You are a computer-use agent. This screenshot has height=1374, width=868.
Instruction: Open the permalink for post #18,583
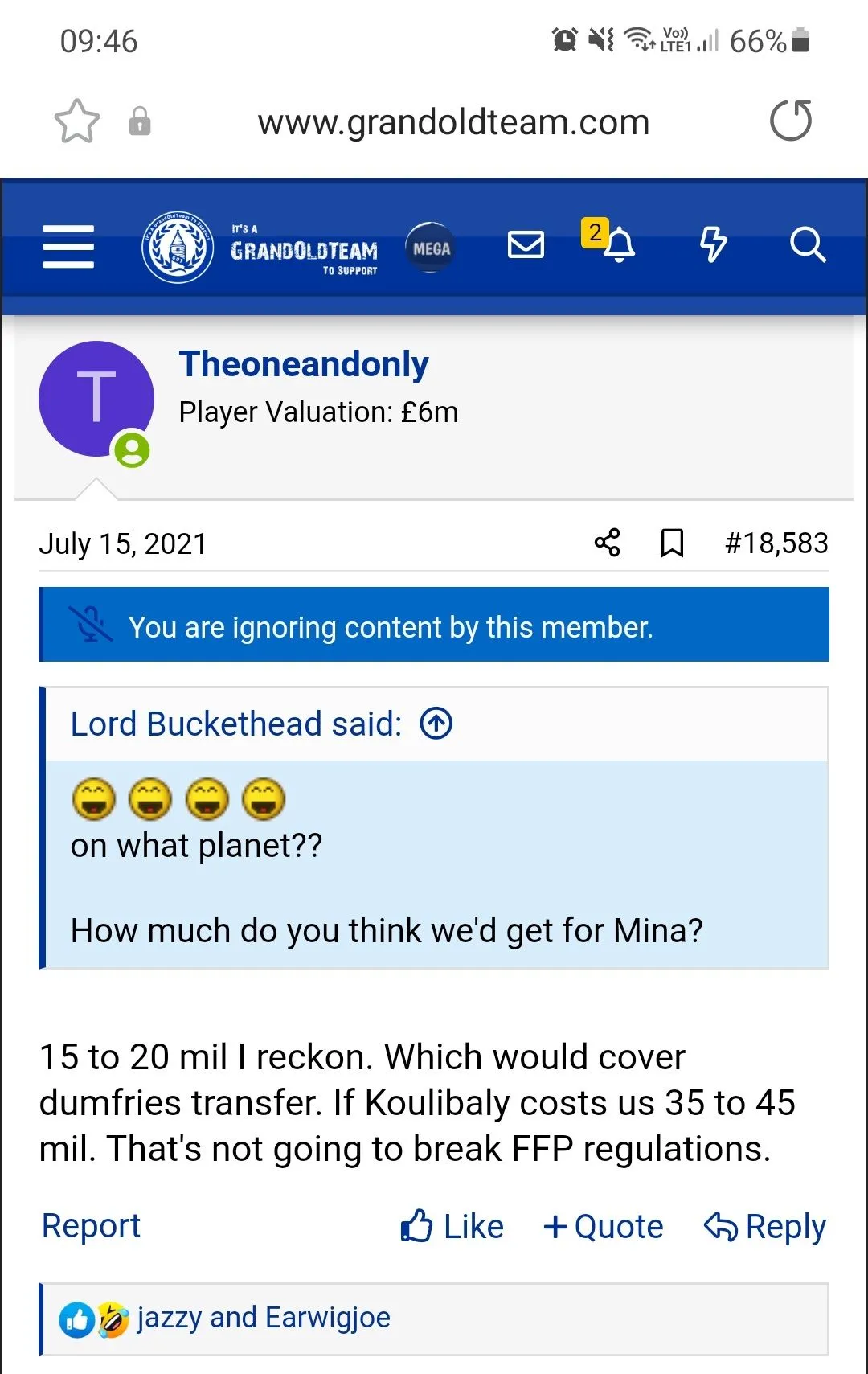776,543
